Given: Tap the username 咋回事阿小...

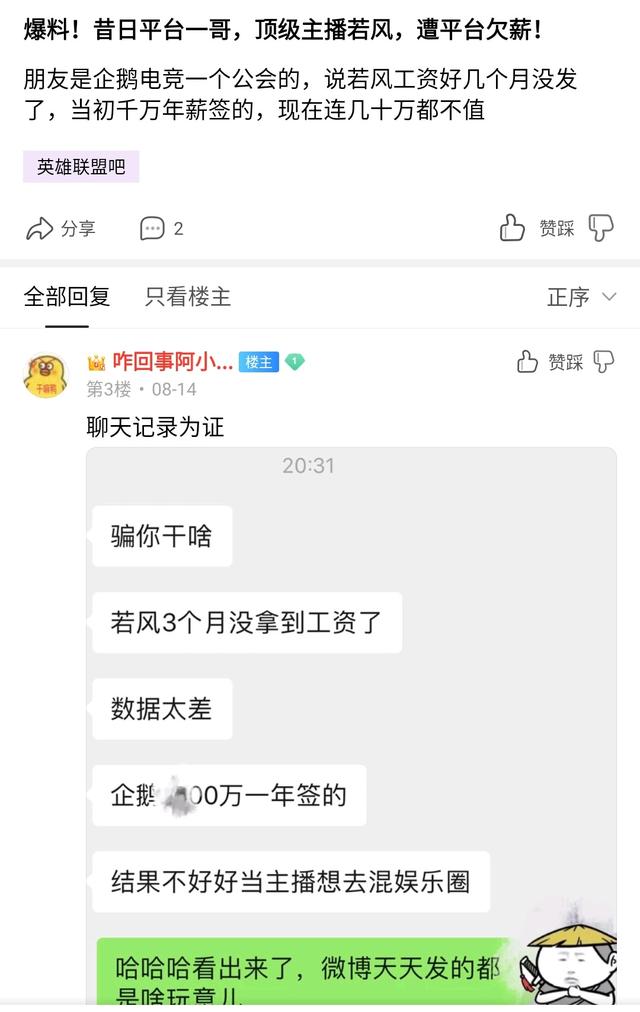Looking at the screenshot, I should 172,362.
